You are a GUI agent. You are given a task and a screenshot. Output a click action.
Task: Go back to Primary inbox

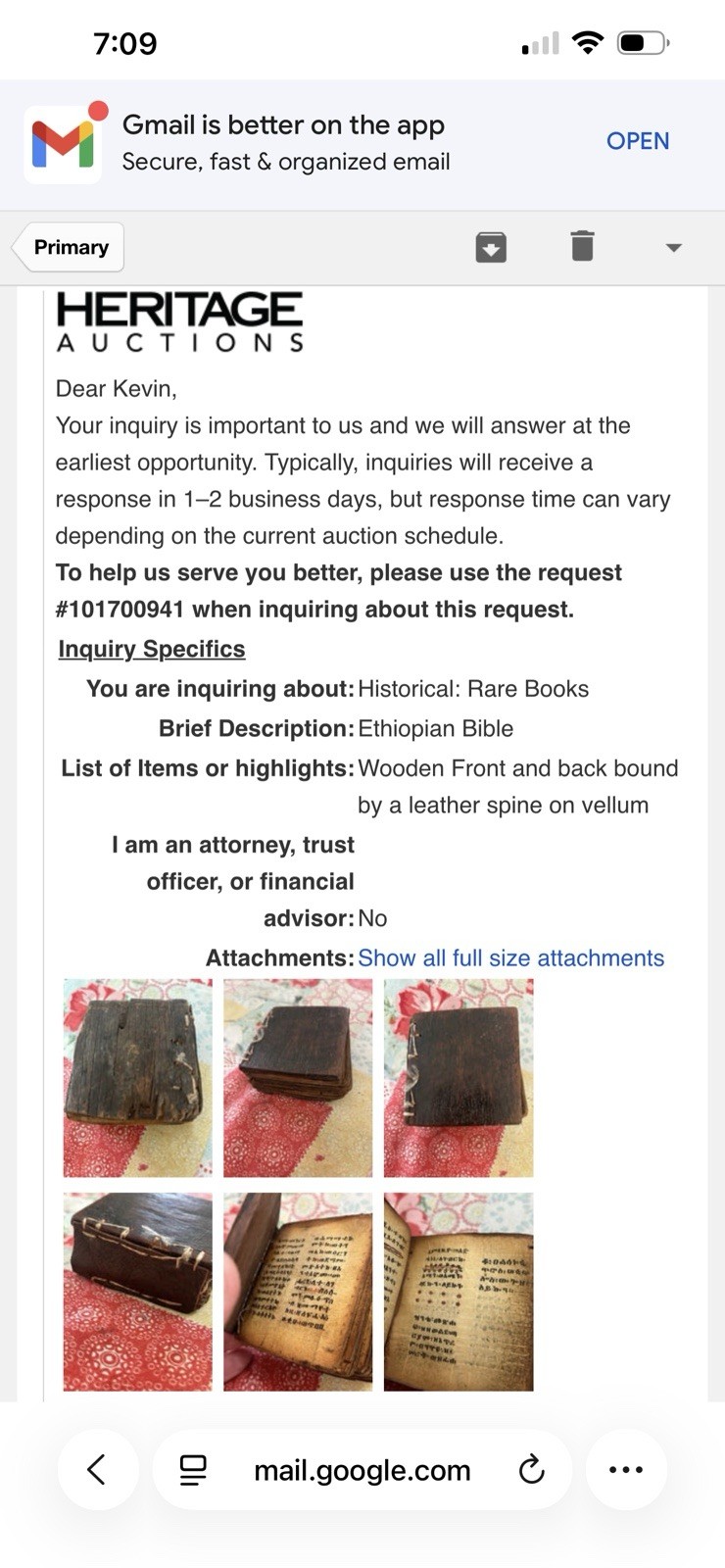[70, 247]
